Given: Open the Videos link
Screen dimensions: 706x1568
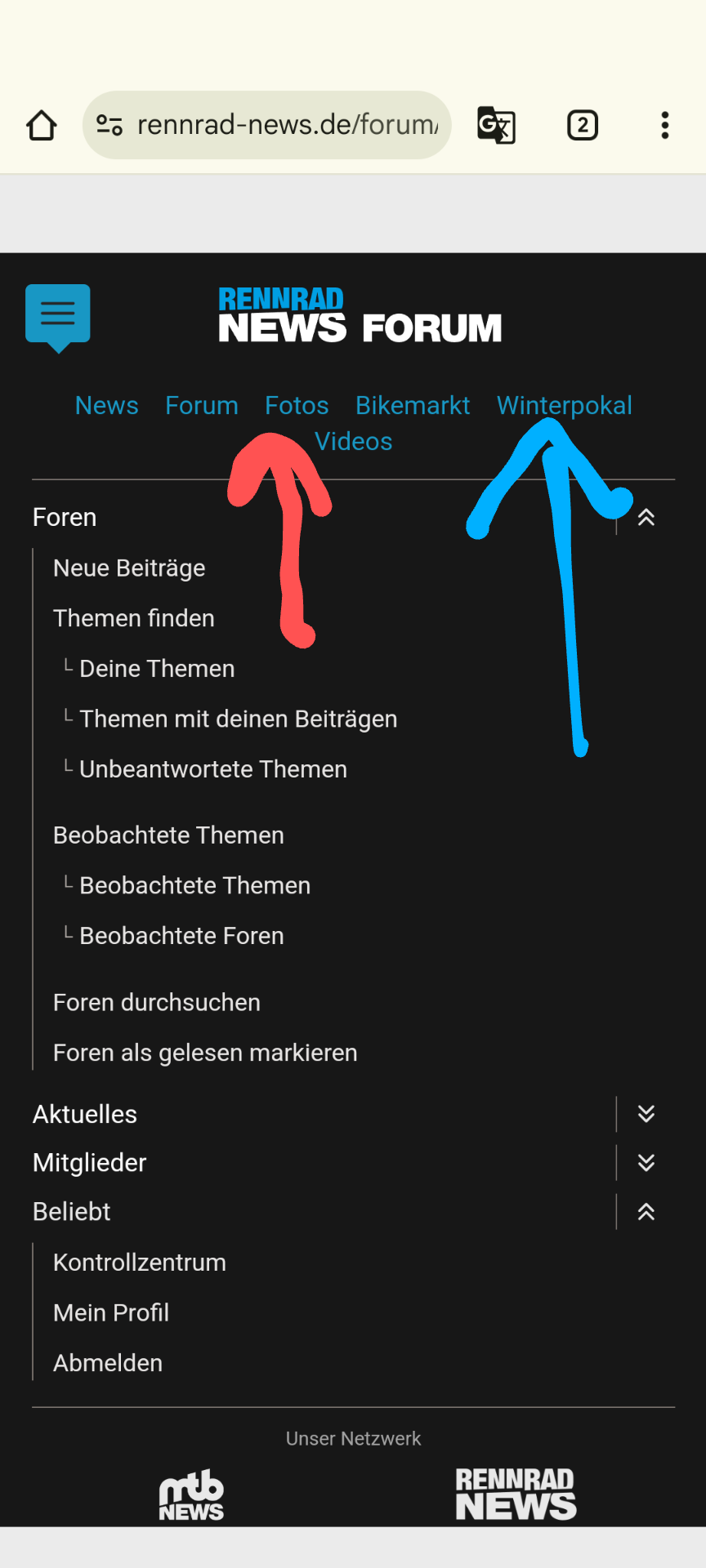Looking at the screenshot, I should 354,442.
